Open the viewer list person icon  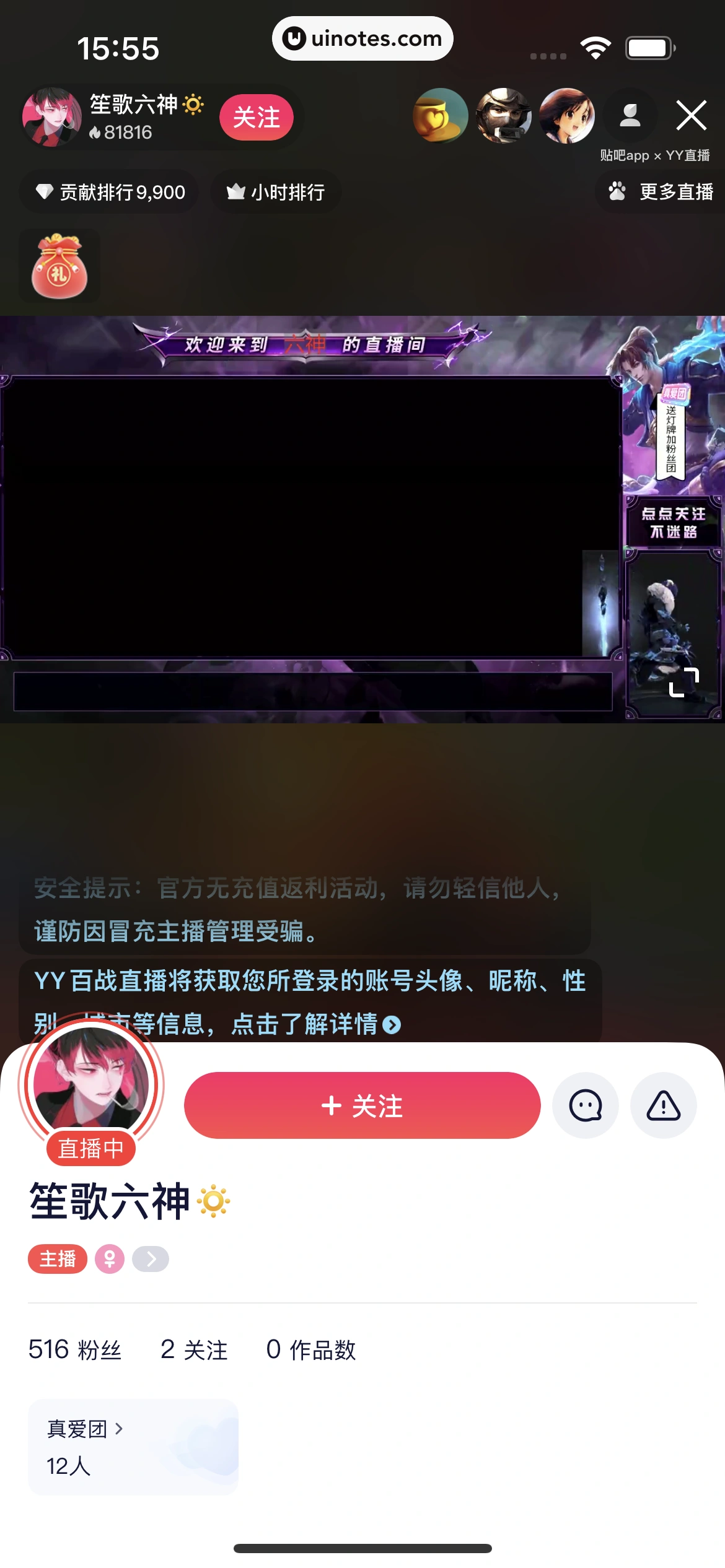click(x=630, y=116)
